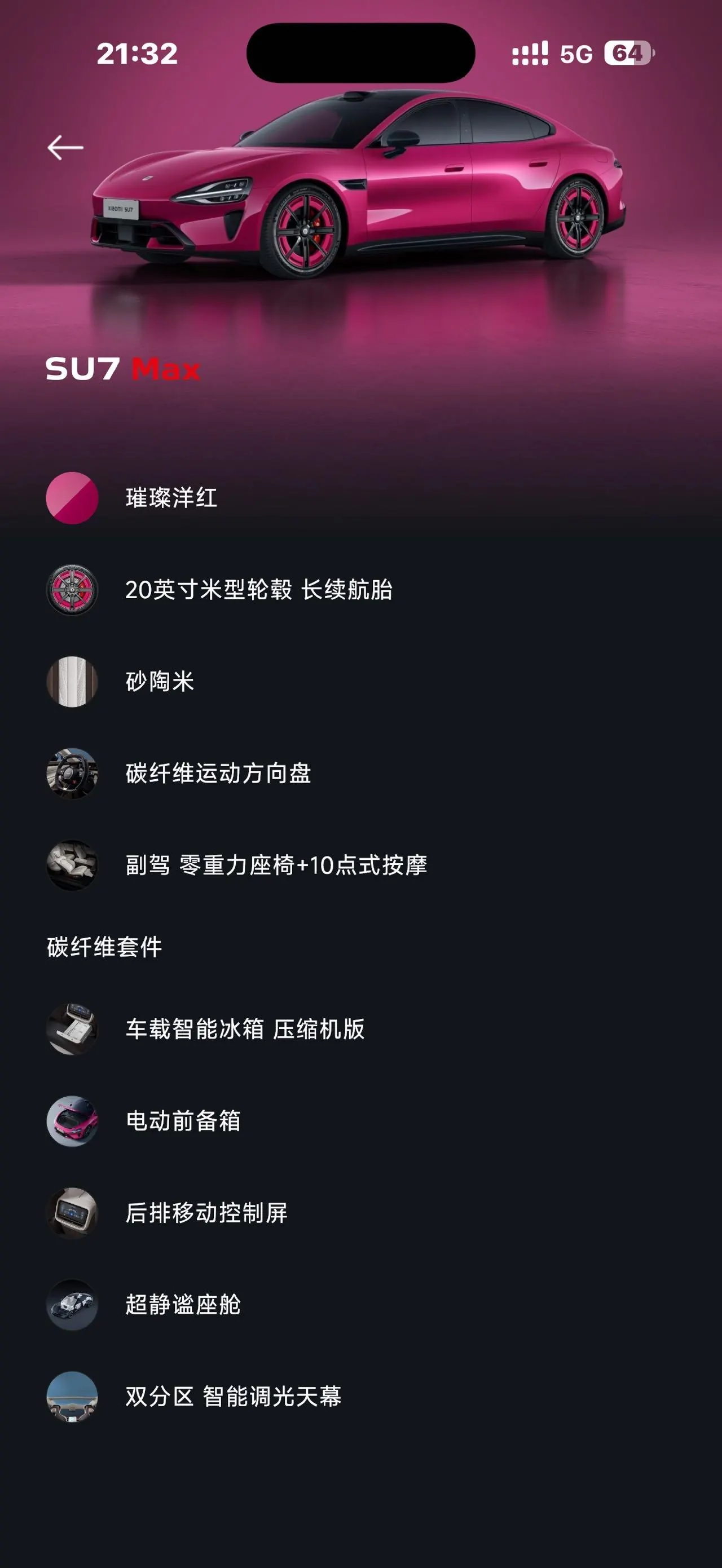The width and height of the screenshot is (722, 1568).
Task: Go back using the top-left arrow
Action: 65,148
